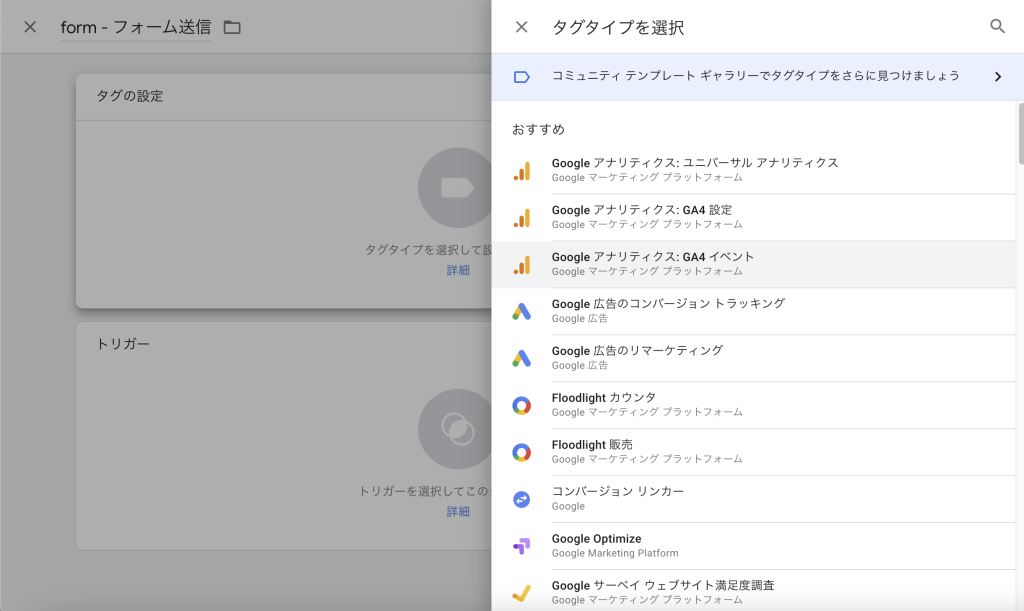Open 詳細 link in トリガー card

(458, 511)
